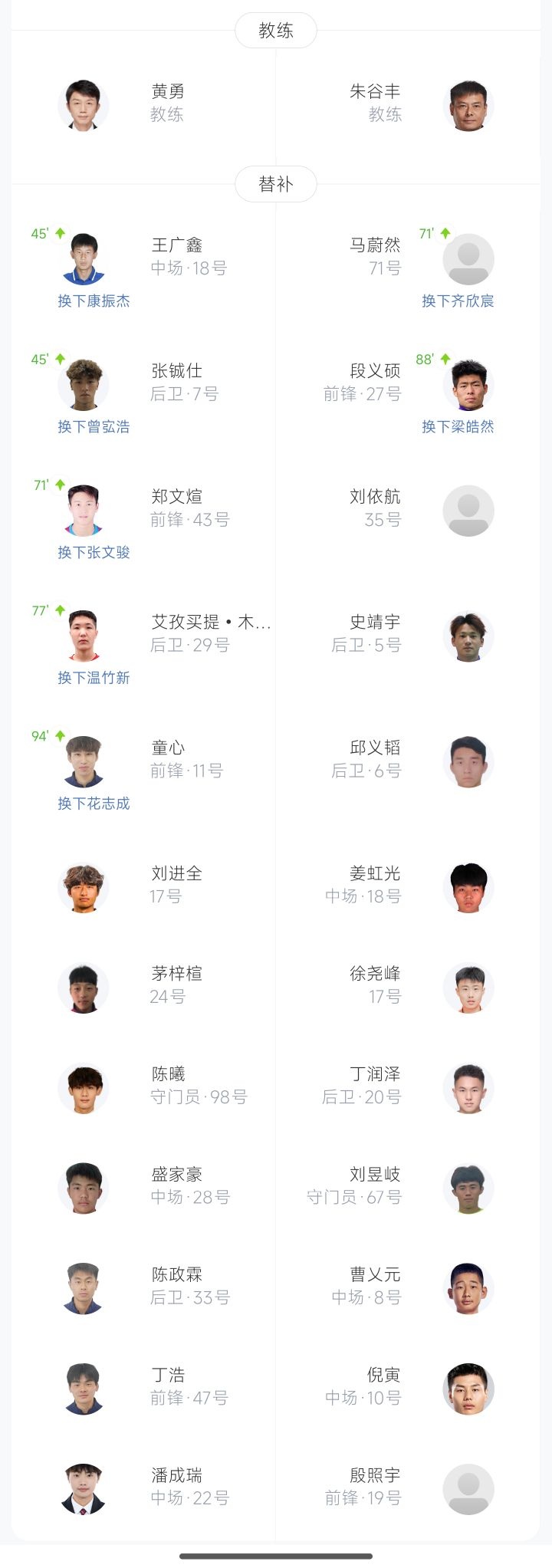Open coach 朱谷丰's profile
This screenshot has height=1568, width=552.
pyautogui.click(x=409, y=104)
